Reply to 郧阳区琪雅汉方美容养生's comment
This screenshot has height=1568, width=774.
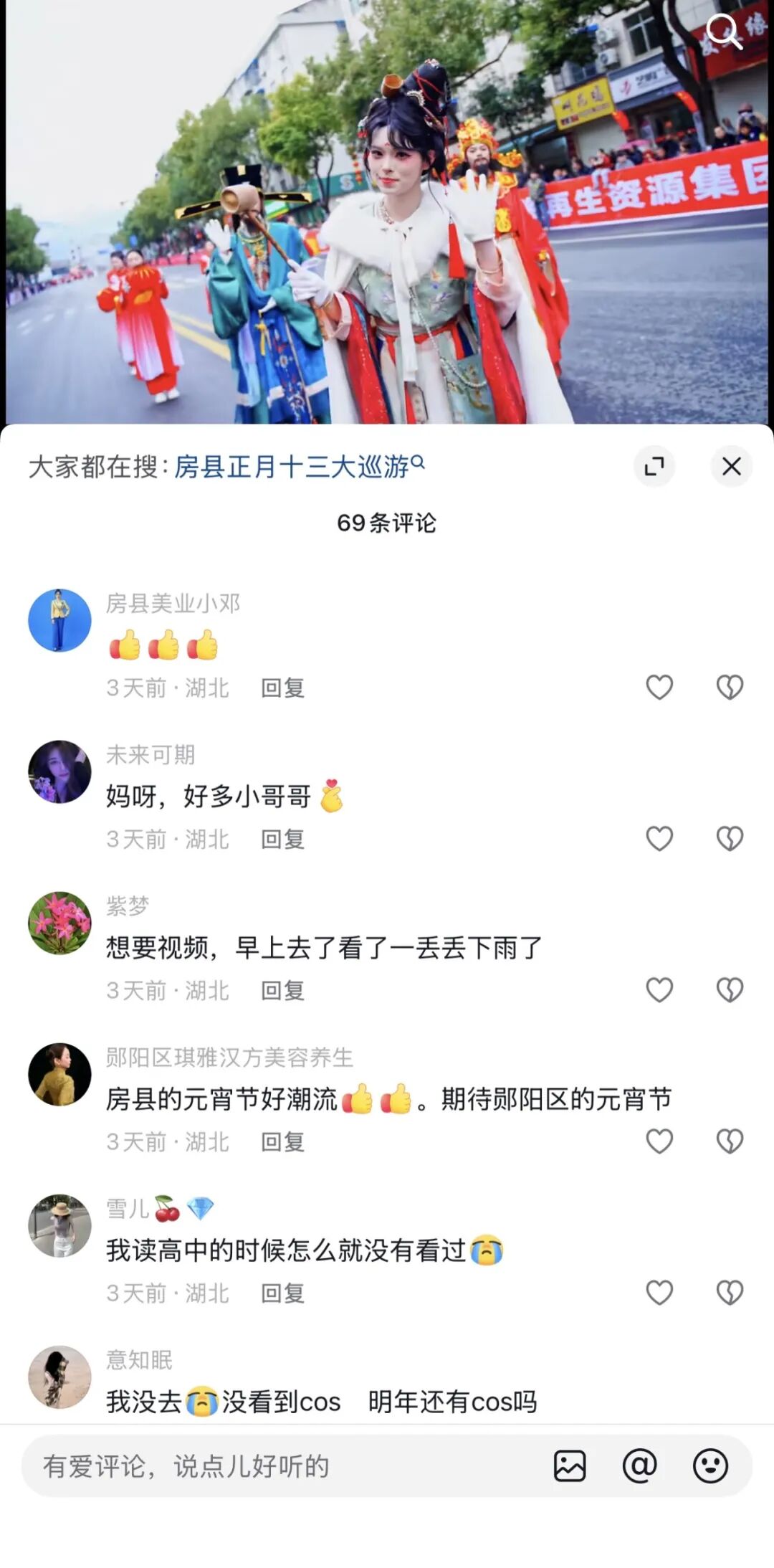(x=282, y=1142)
